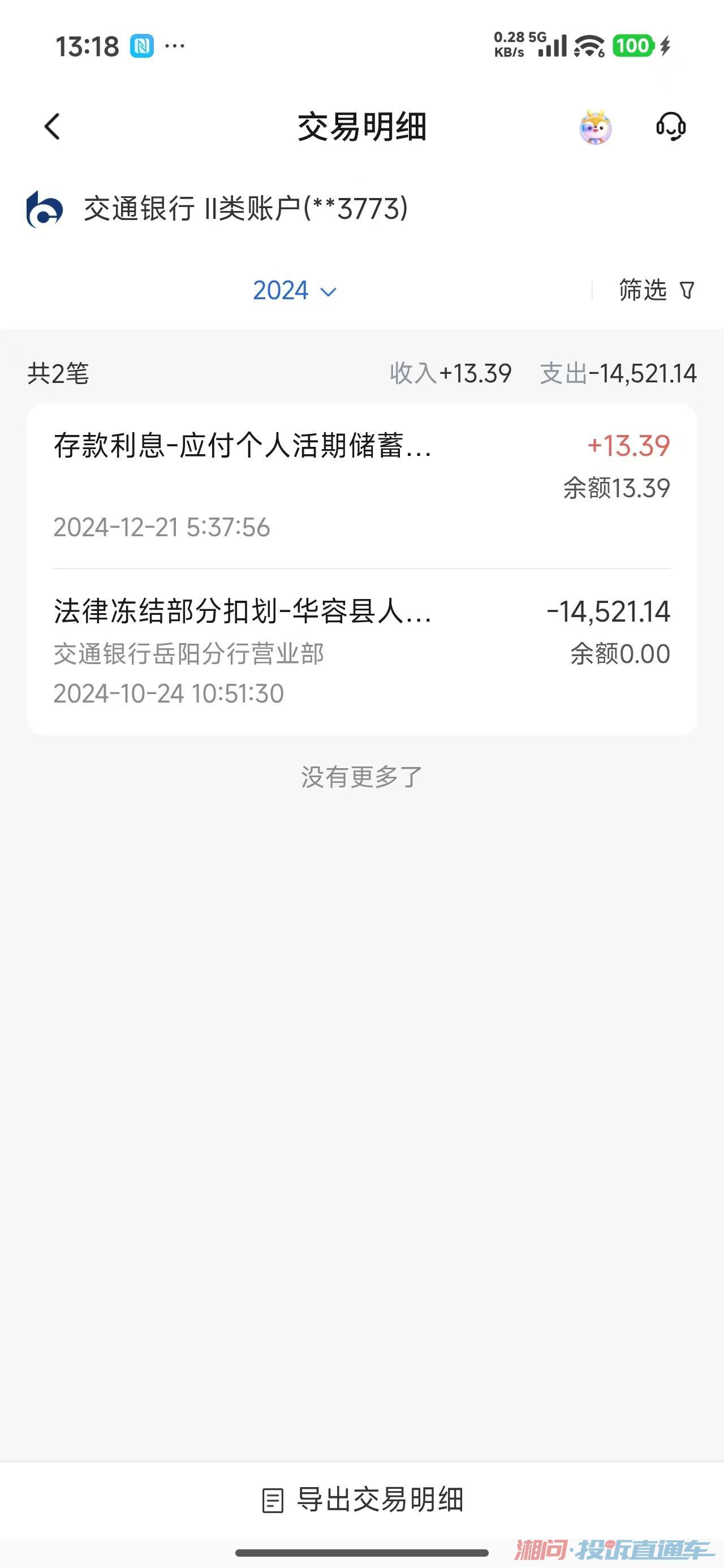Contact customer service via headset icon

[x=670, y=127]
